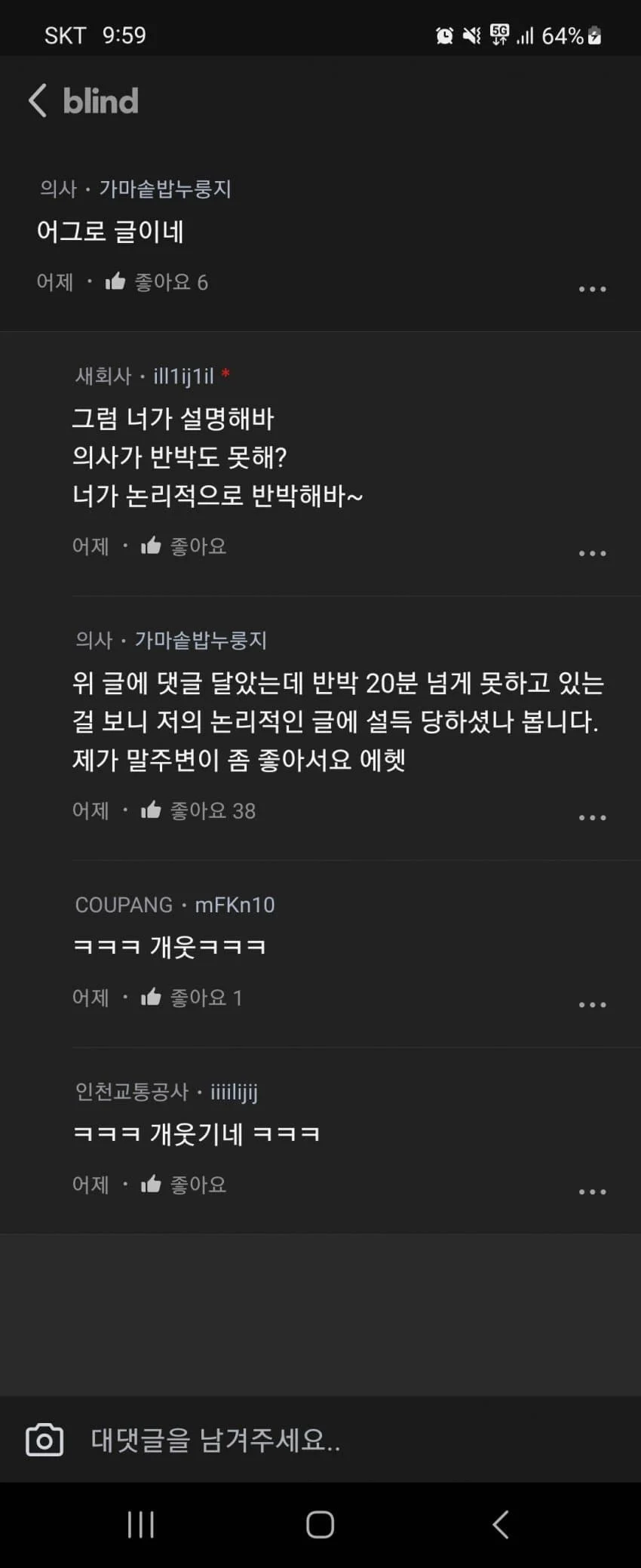
Task: Open options on iiiilijij's reply
Action: click(592, 1191)
